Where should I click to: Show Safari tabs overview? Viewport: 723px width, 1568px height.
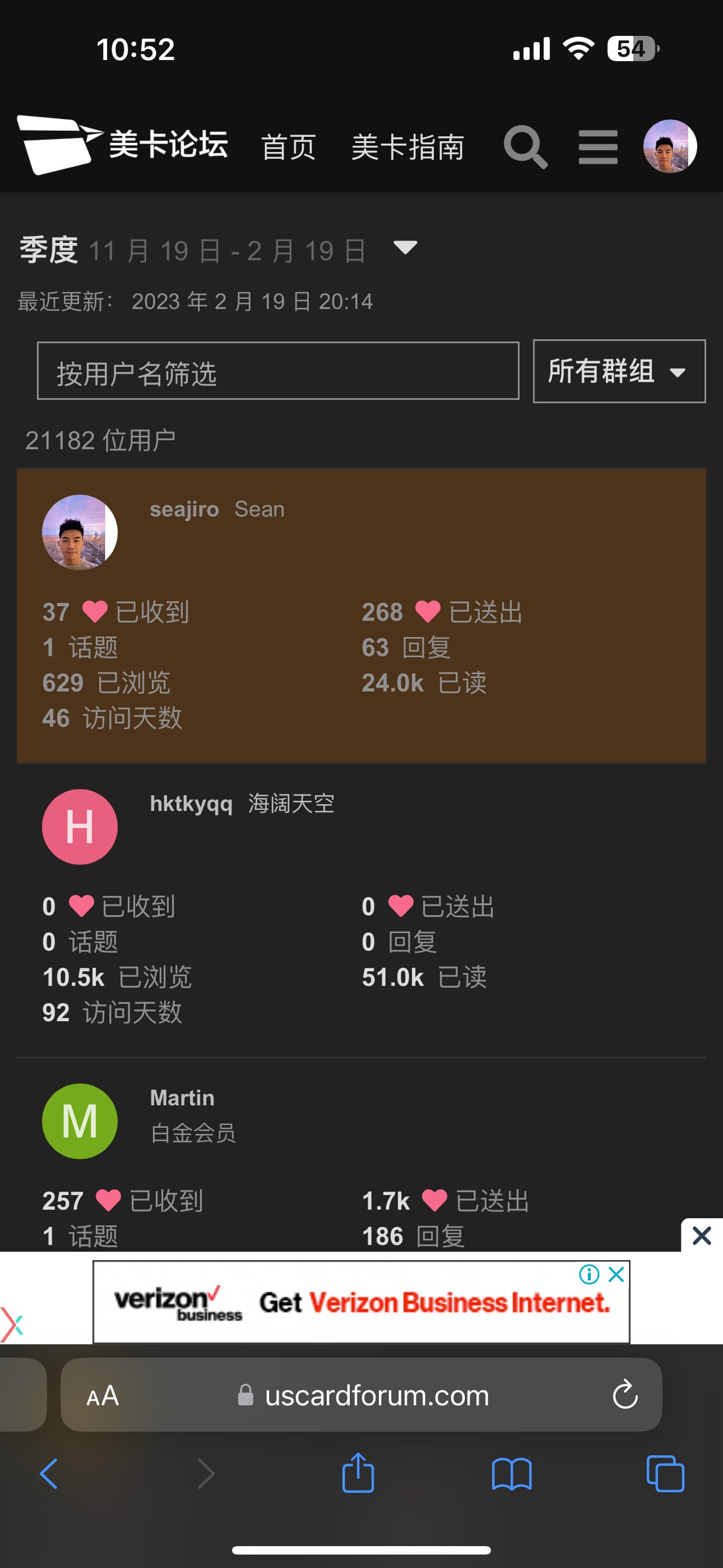pos(665,1474)
